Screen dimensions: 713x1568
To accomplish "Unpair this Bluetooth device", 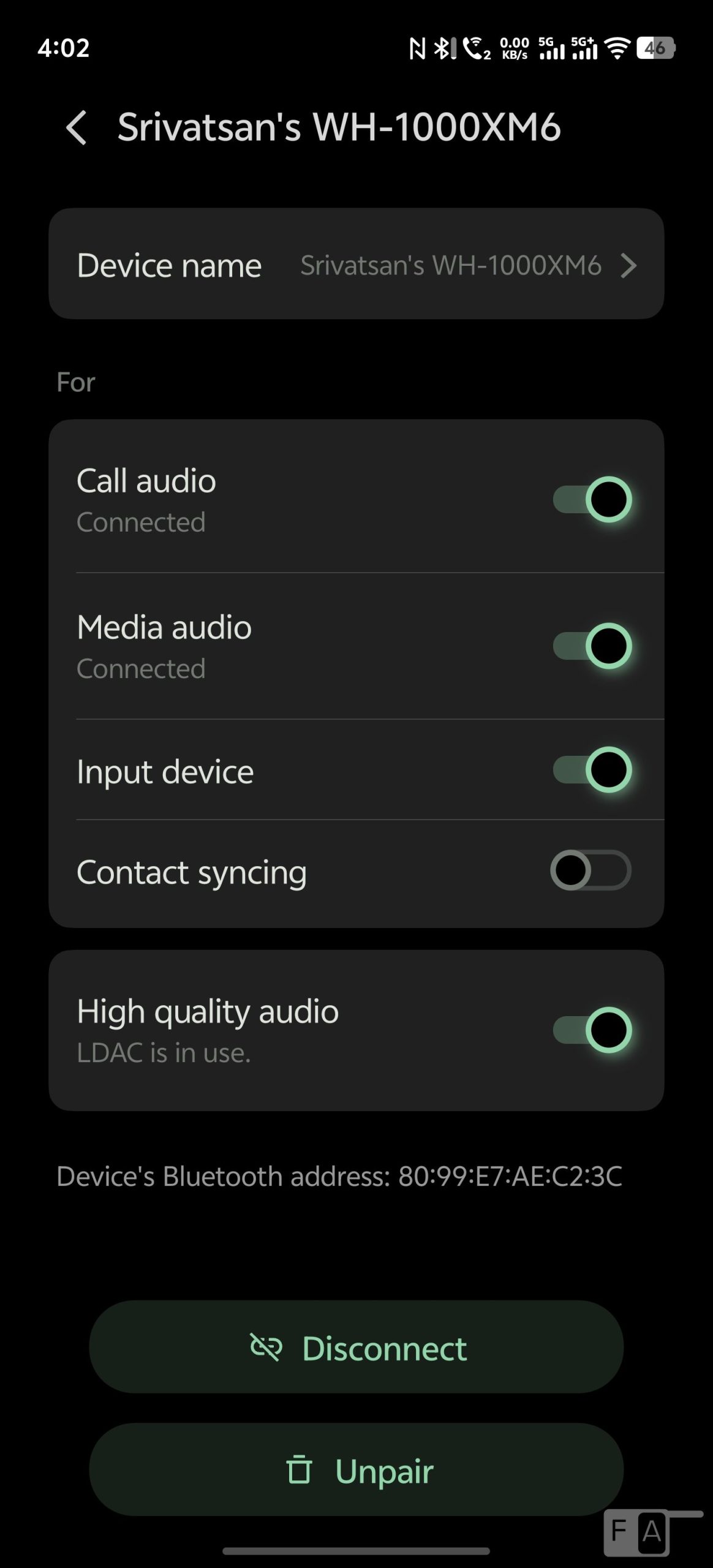I will 356,1470.
